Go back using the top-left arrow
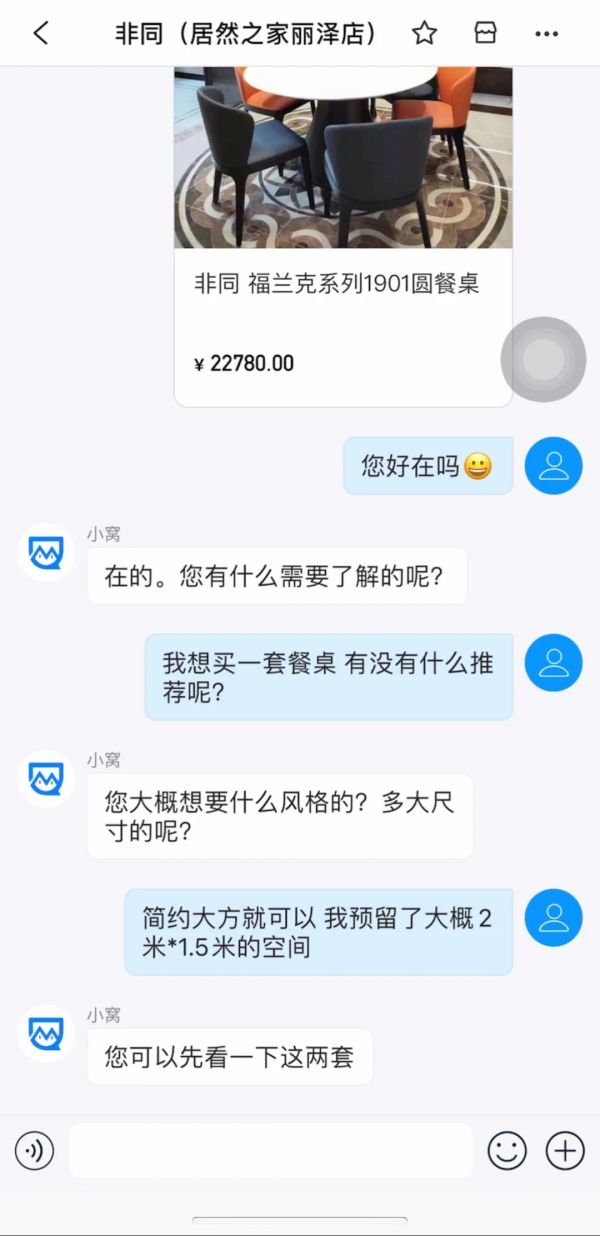The image size is (600, 1236). [40, 33]
